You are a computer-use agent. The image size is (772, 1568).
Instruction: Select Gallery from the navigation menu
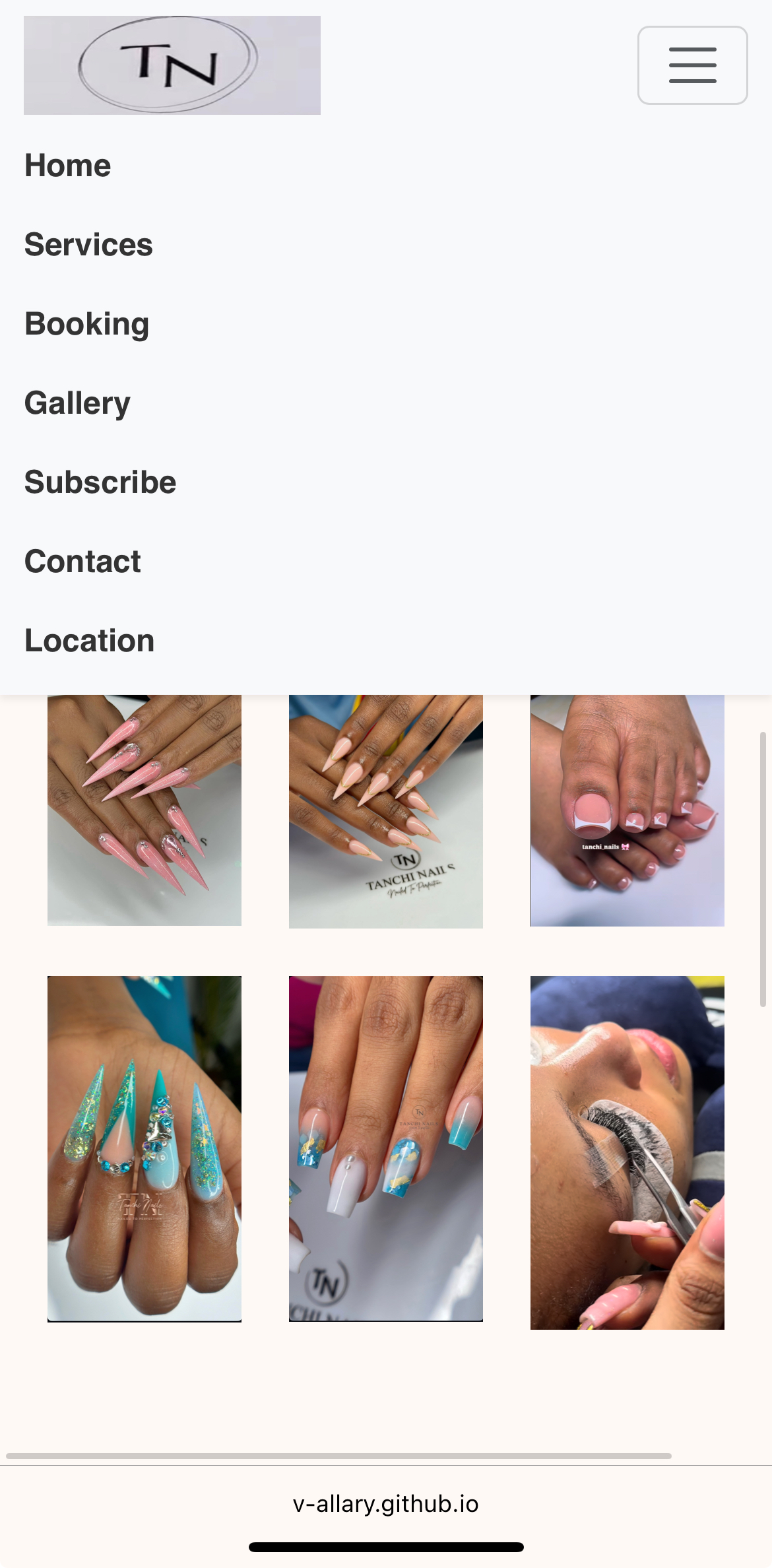coord(77,403)
